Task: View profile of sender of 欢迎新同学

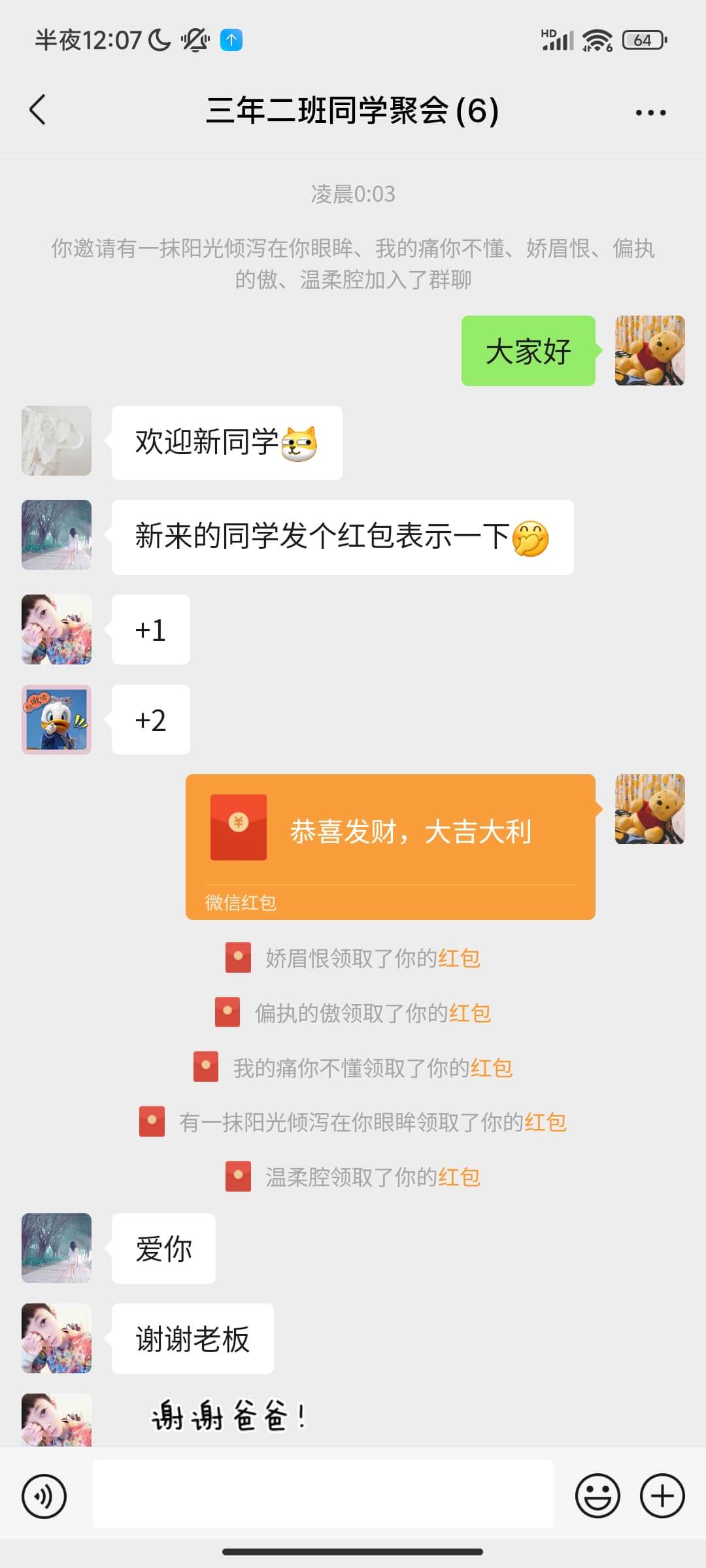Action: pyautogui.click(x=56, y=441)
